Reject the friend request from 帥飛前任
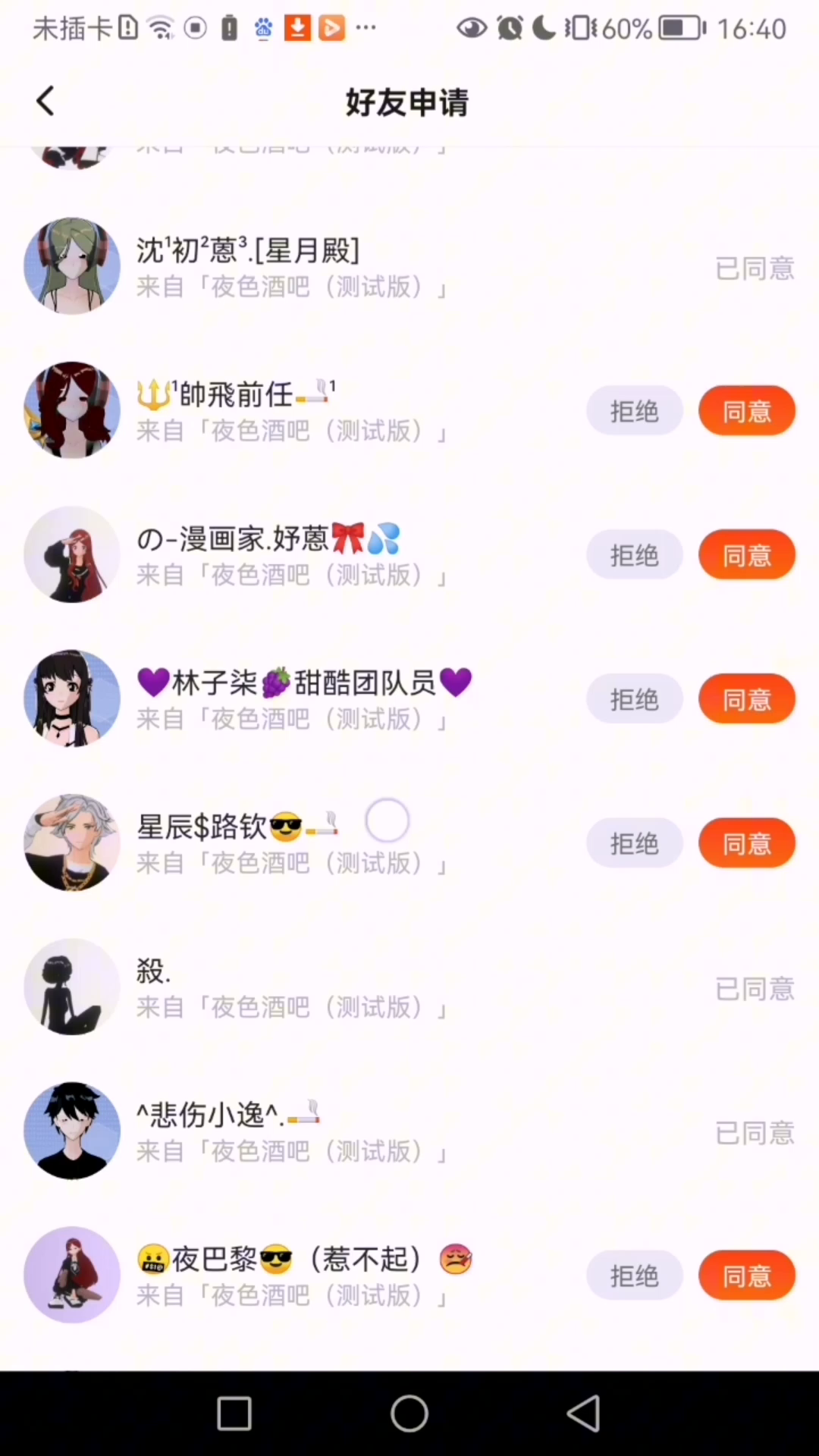819x1456 pixels. [634, 411]
